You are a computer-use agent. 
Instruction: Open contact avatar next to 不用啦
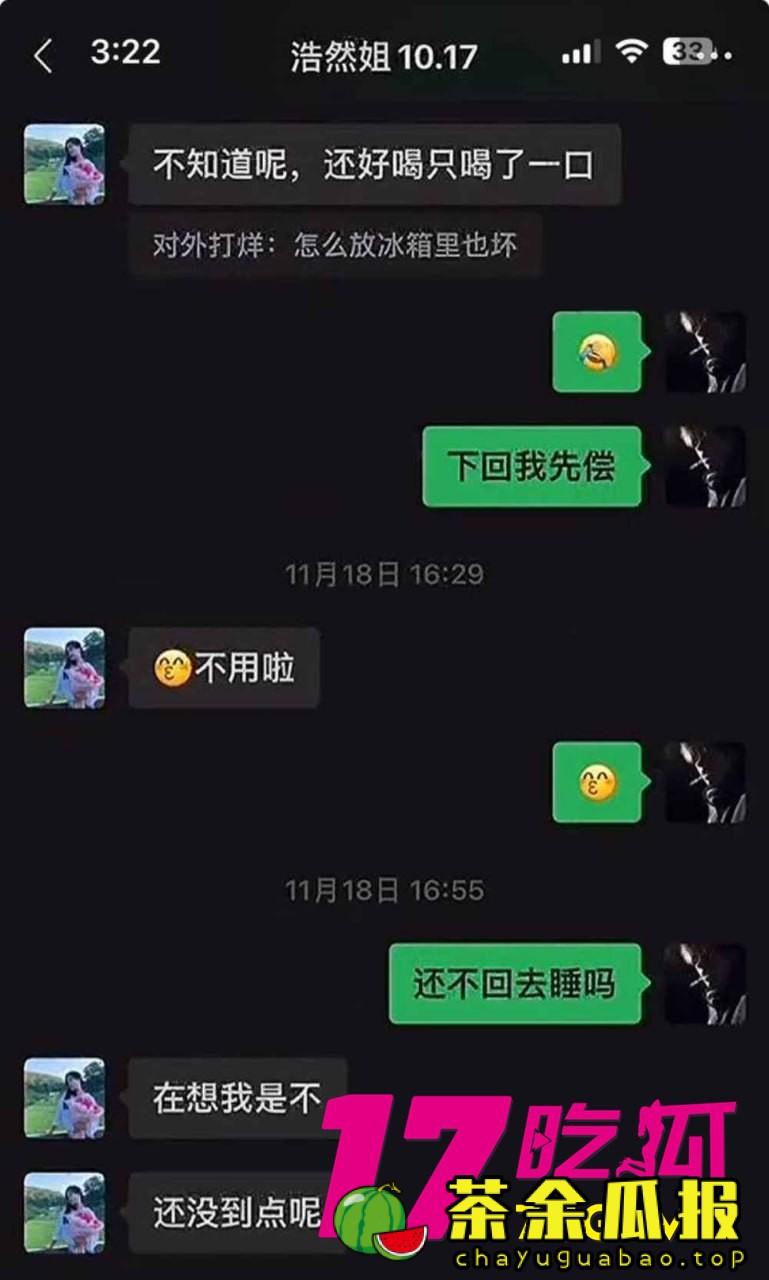coord(64,668)
